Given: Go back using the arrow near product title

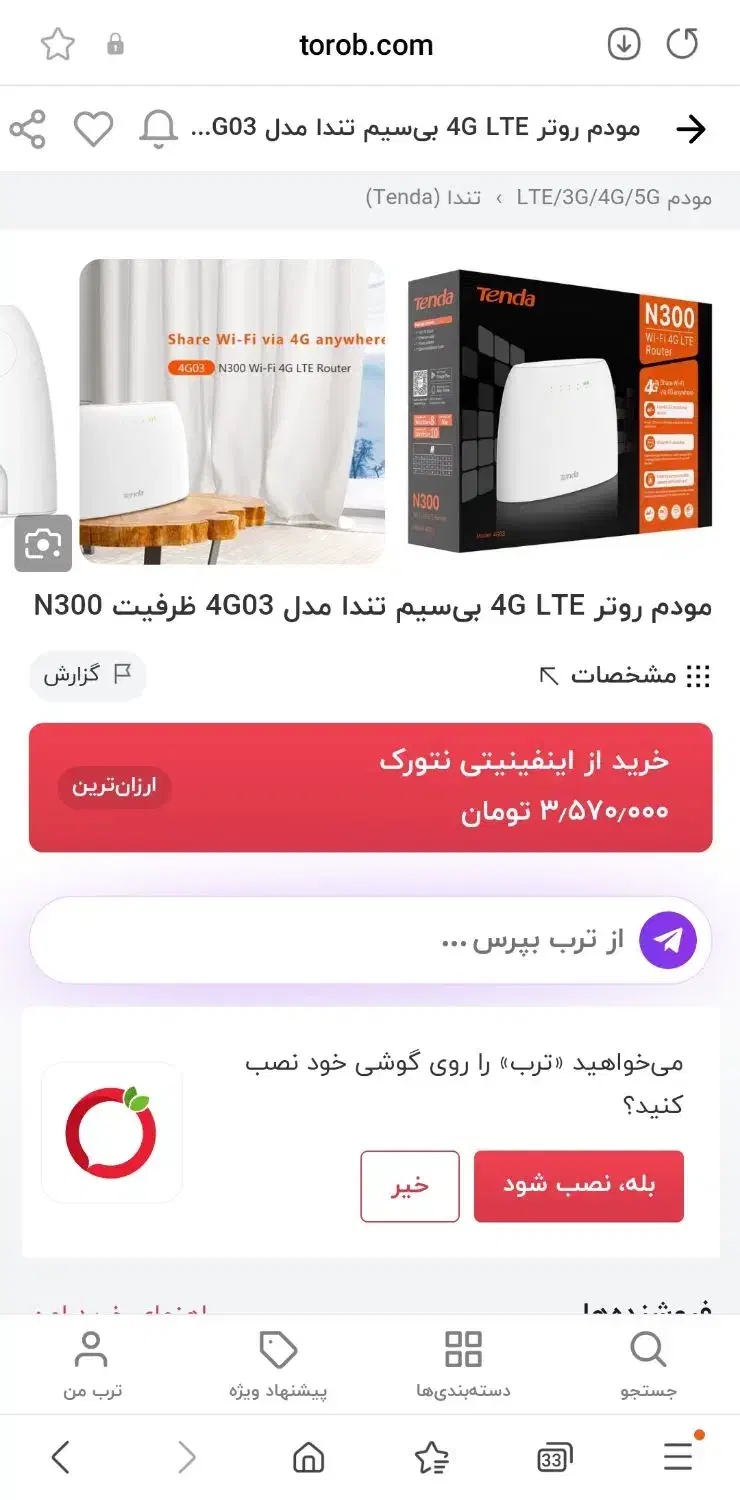Looking at the screenshot, I should tap(692, 128).
